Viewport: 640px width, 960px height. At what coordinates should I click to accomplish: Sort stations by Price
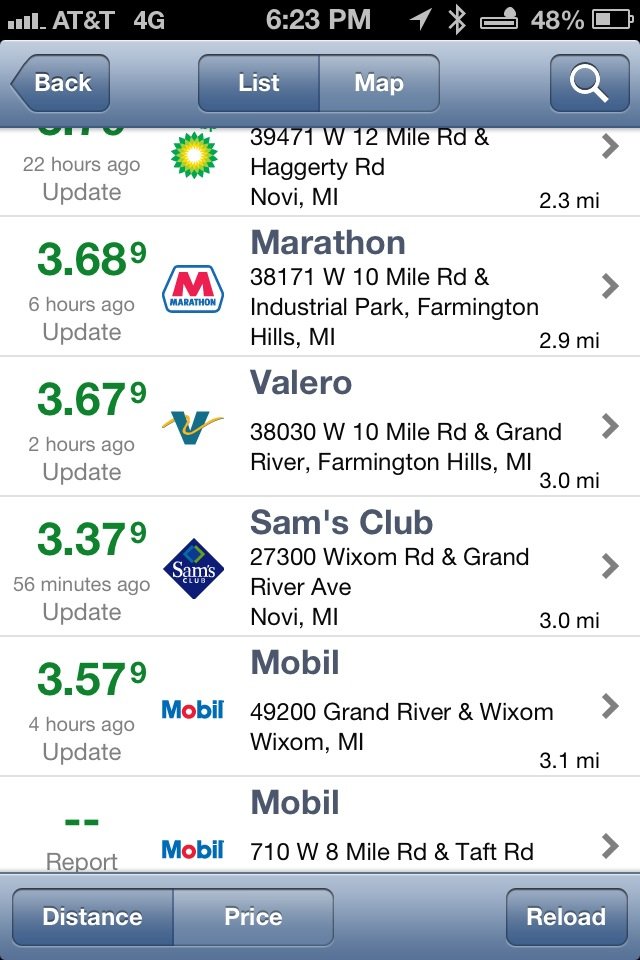click(253, 917)
